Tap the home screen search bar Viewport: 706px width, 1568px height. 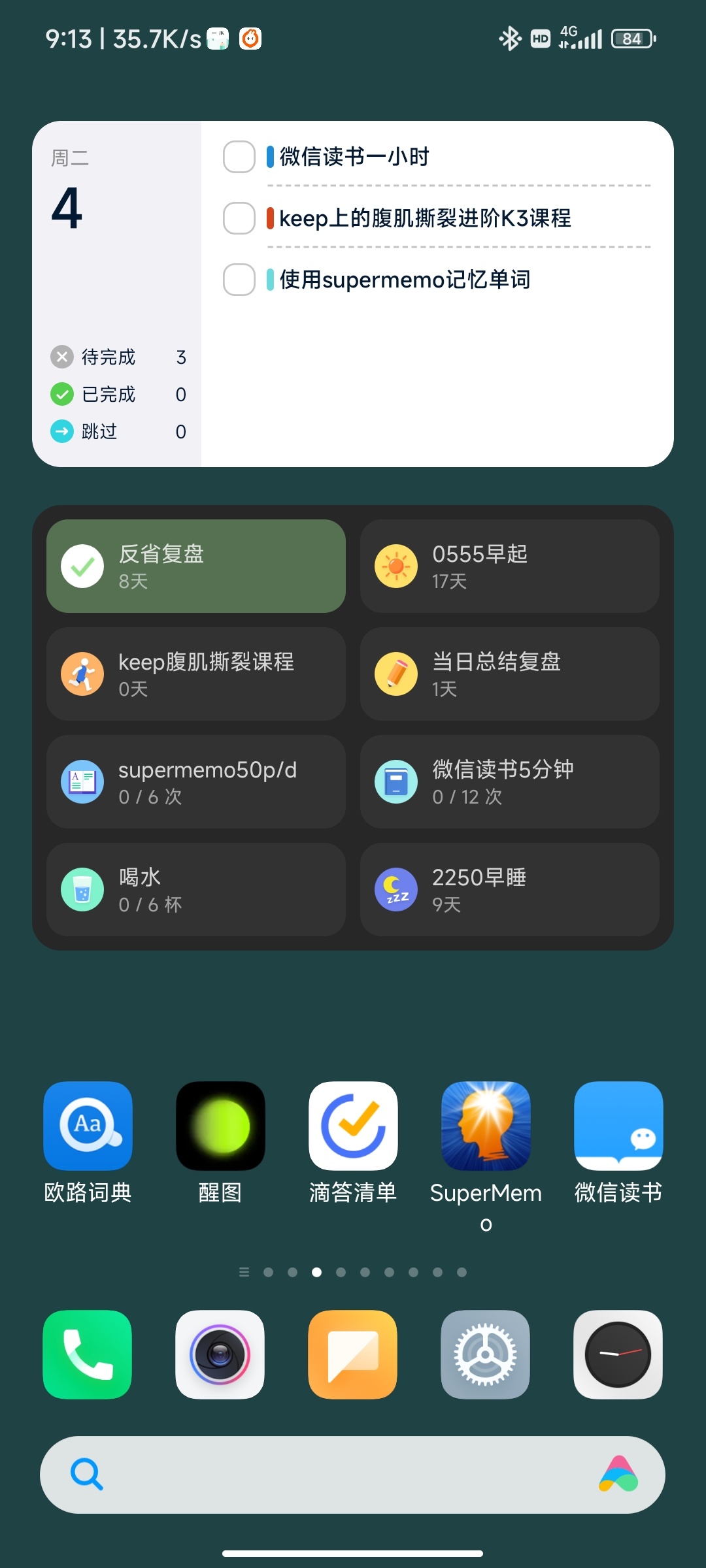pos(340,1475)
